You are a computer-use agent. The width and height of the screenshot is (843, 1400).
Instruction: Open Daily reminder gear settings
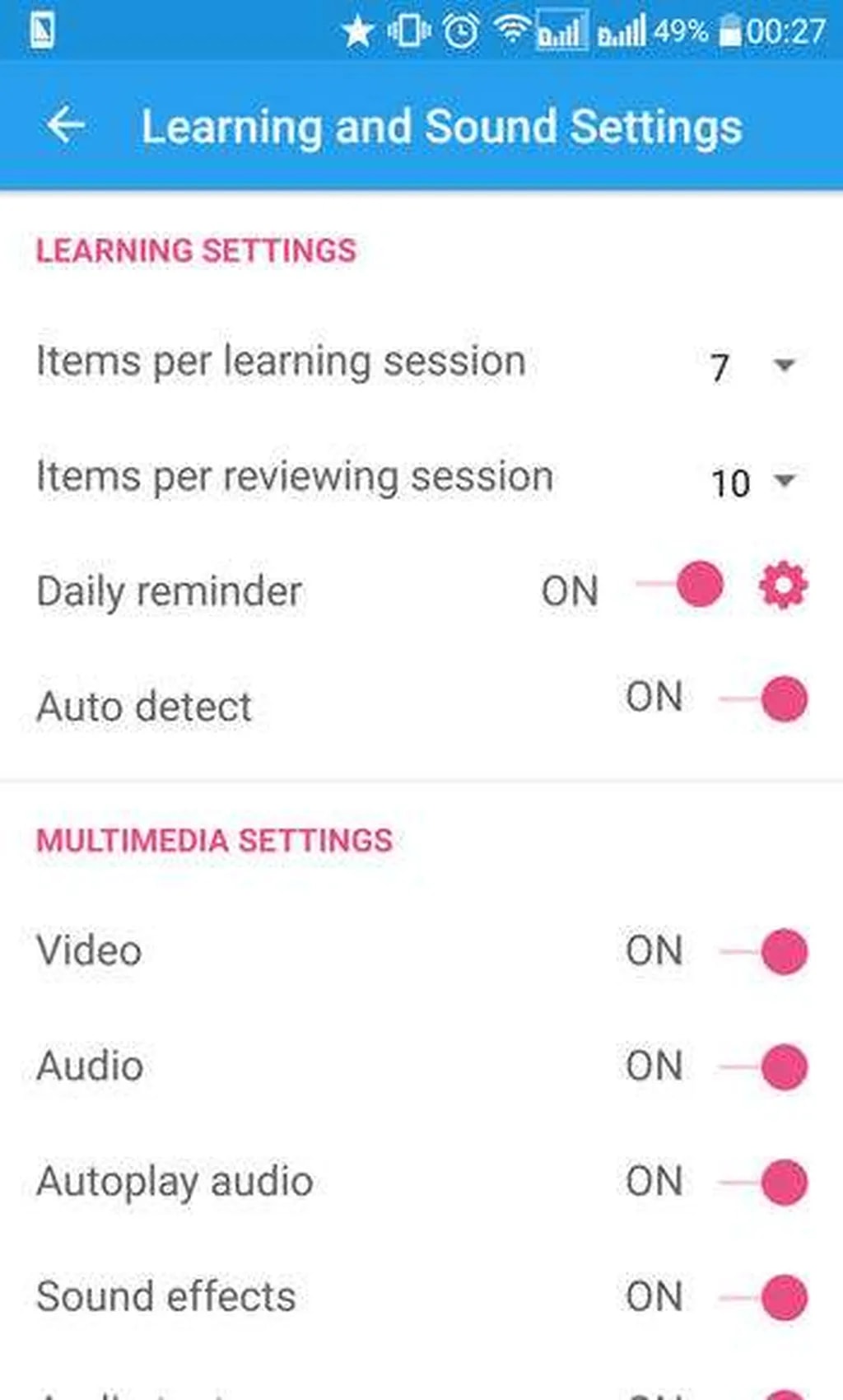[783, 586]
